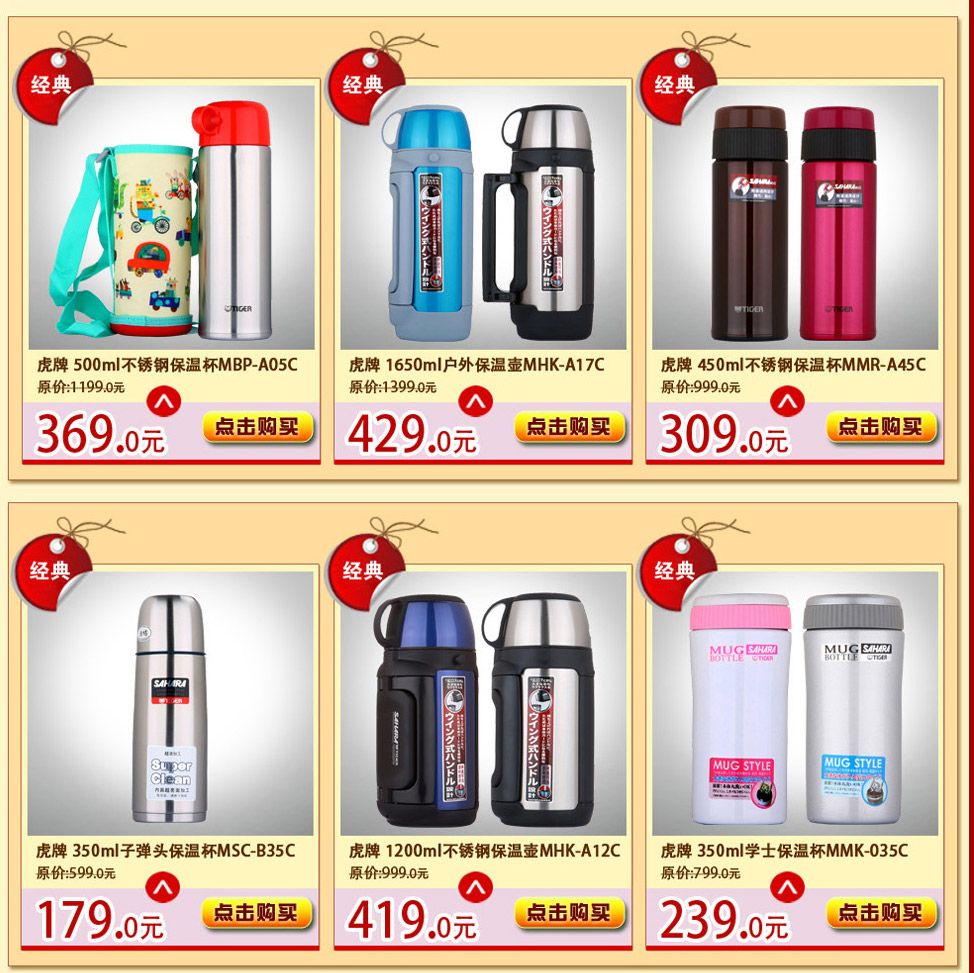Purchase the 450ml MMR-A45C cup
This screenshot has height=973, width=974.
881,427
